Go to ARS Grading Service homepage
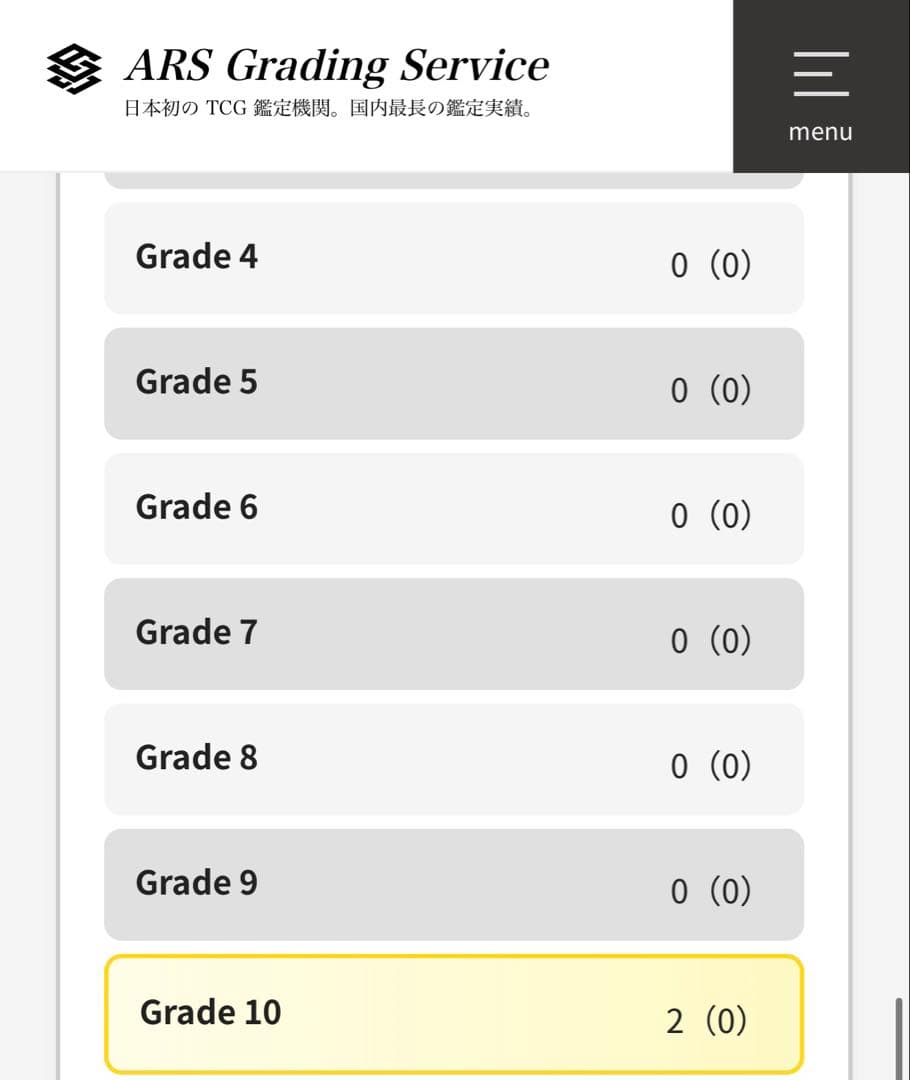910x1080 pixels. [298, 80]
